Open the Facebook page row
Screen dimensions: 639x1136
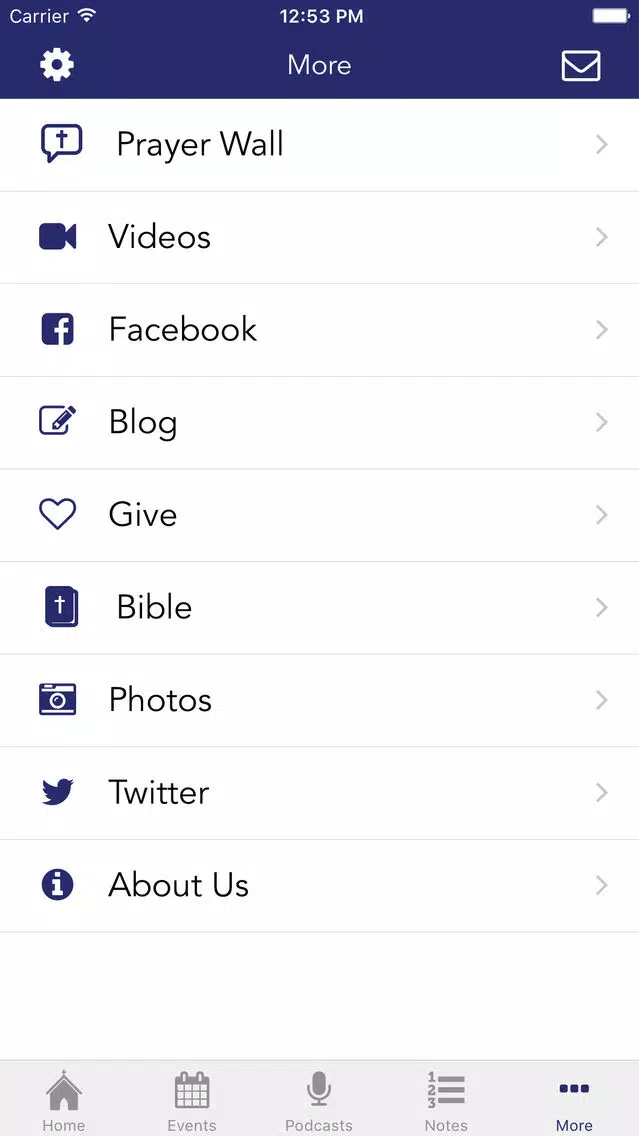(x=320, y=330)
